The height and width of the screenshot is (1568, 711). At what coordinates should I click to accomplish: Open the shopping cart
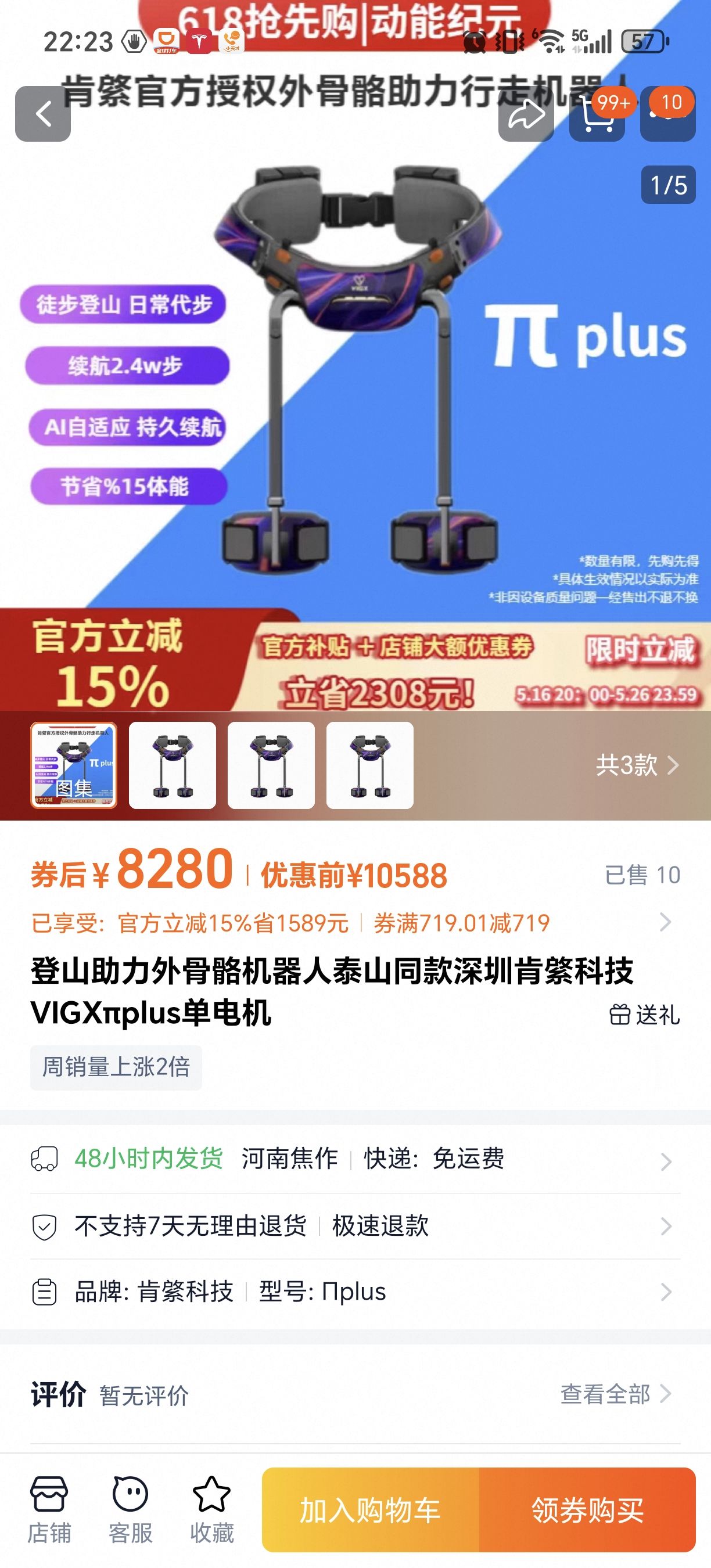[x=597, y=114]
